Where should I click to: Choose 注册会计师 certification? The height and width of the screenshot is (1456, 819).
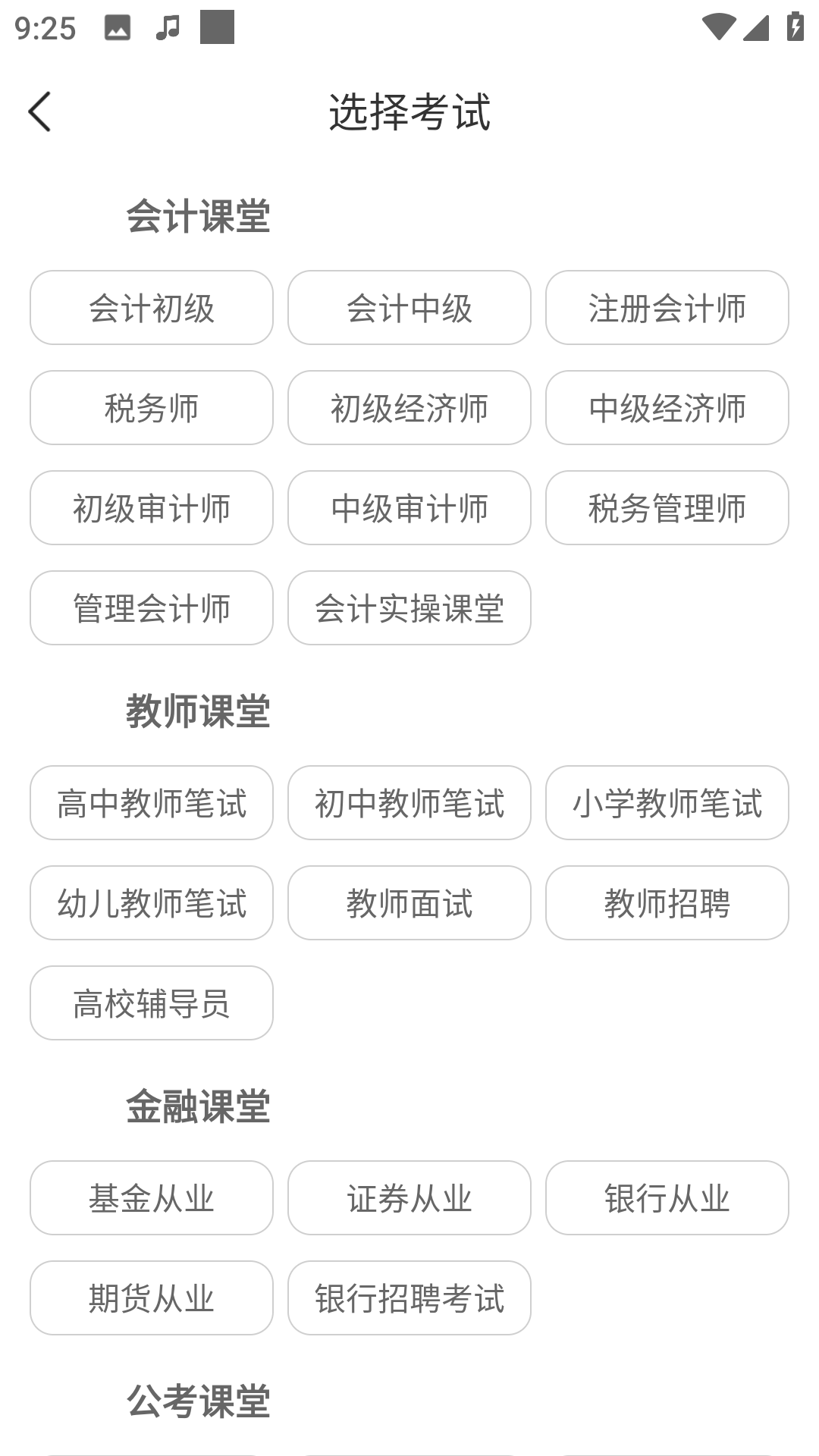click(x=667, y=308)
